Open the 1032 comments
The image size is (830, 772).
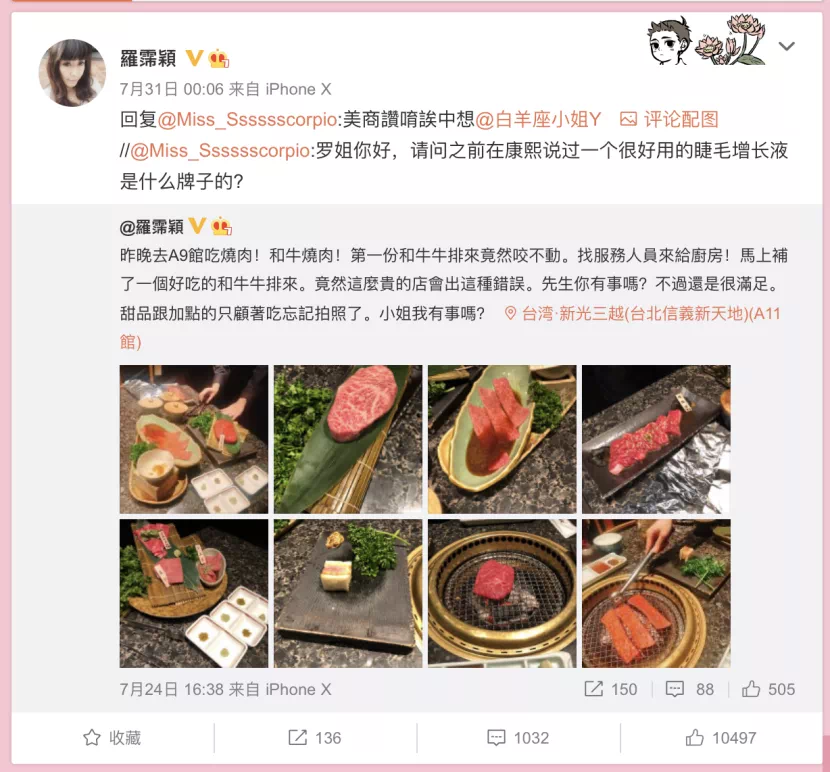[518, 738]
